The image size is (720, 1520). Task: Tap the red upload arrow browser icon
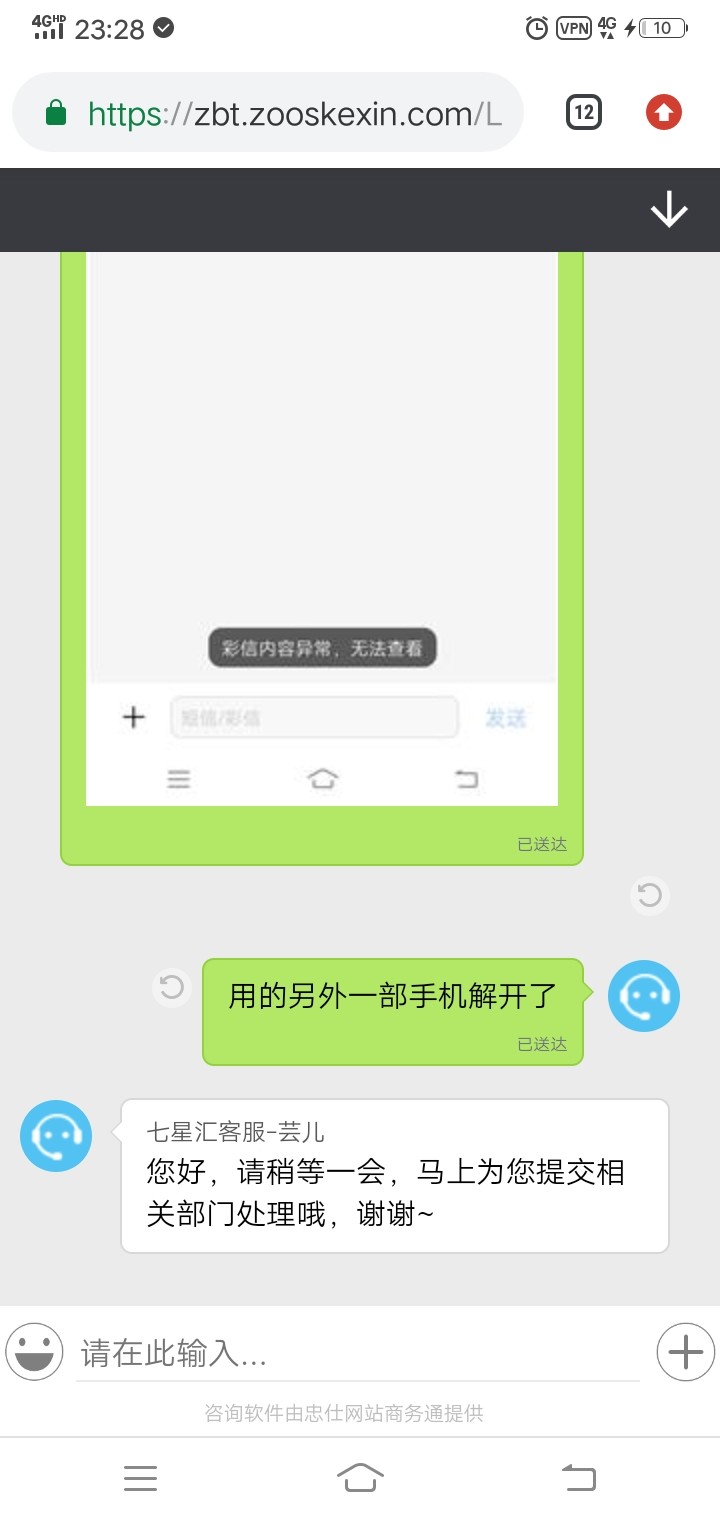664,113
